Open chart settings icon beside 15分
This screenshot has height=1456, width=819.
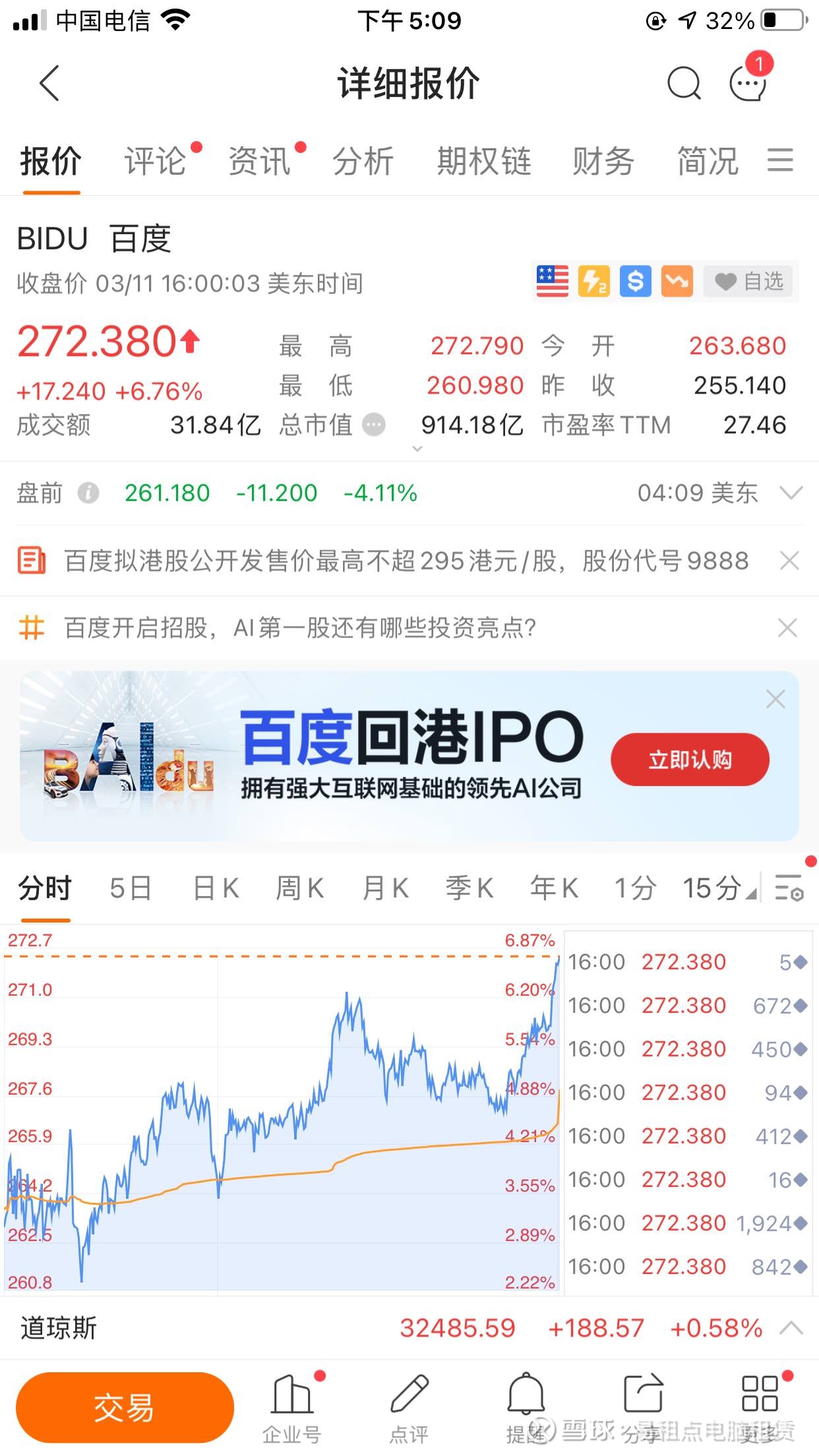789,888
